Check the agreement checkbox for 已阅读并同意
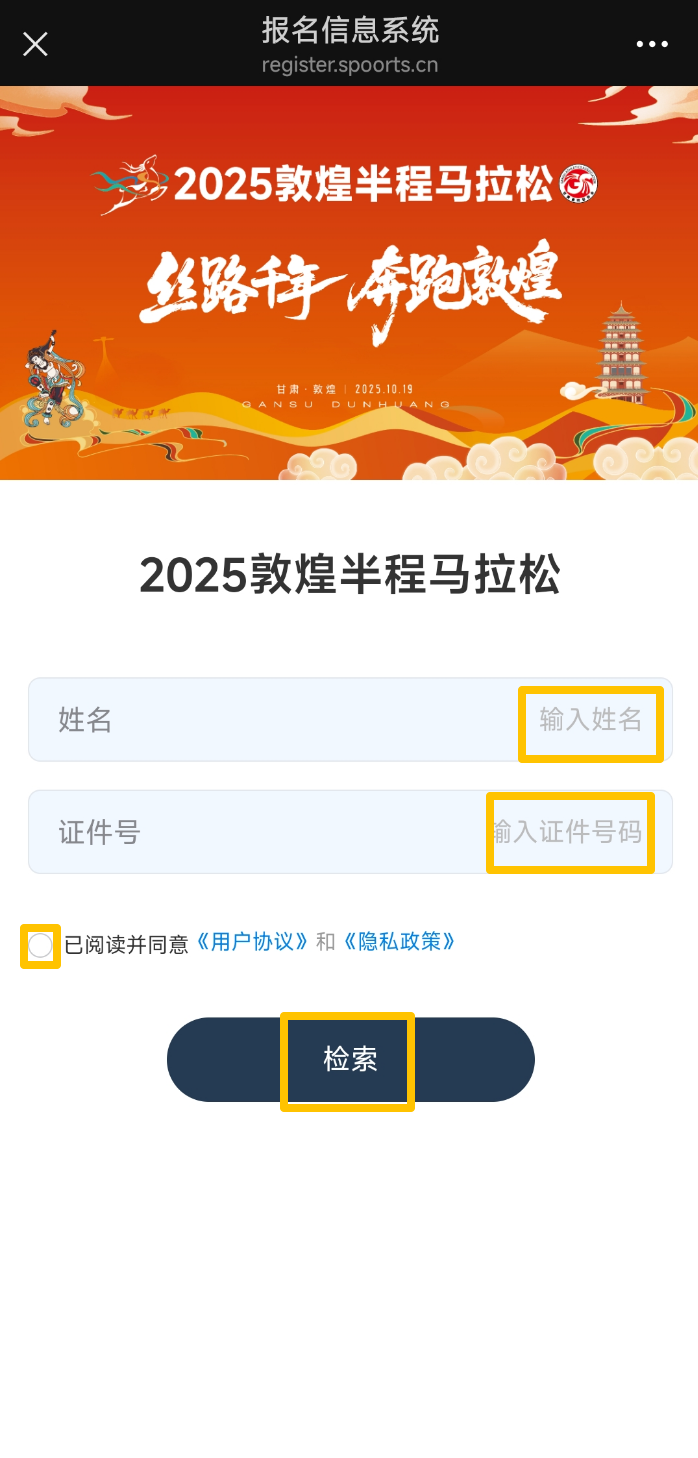The image size is (698, 1458). click(40, 945)
